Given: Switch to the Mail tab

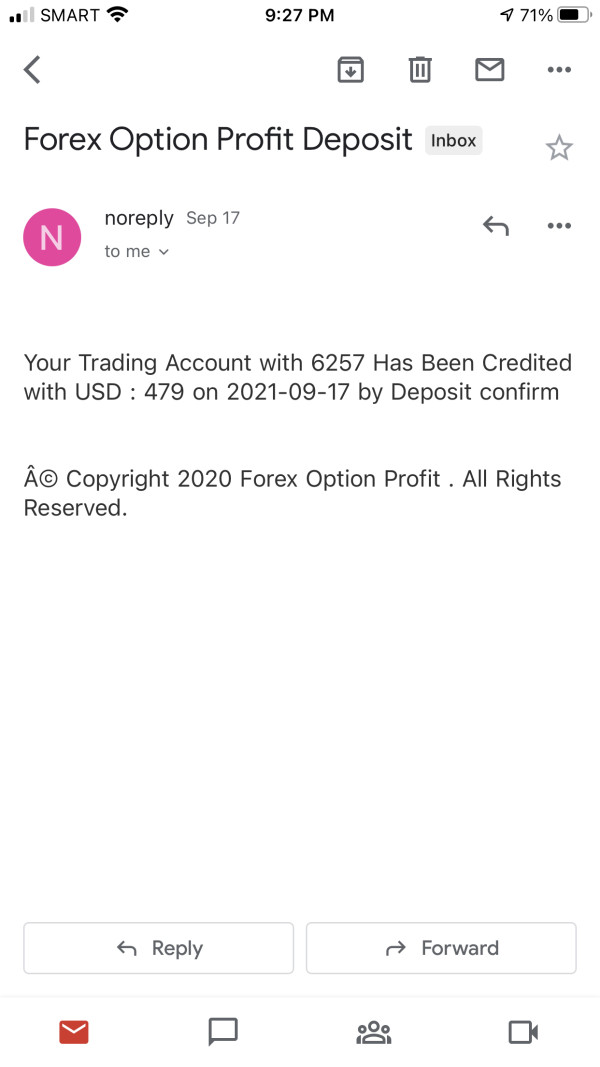Looking at the screenshot, I should 73,1032.
